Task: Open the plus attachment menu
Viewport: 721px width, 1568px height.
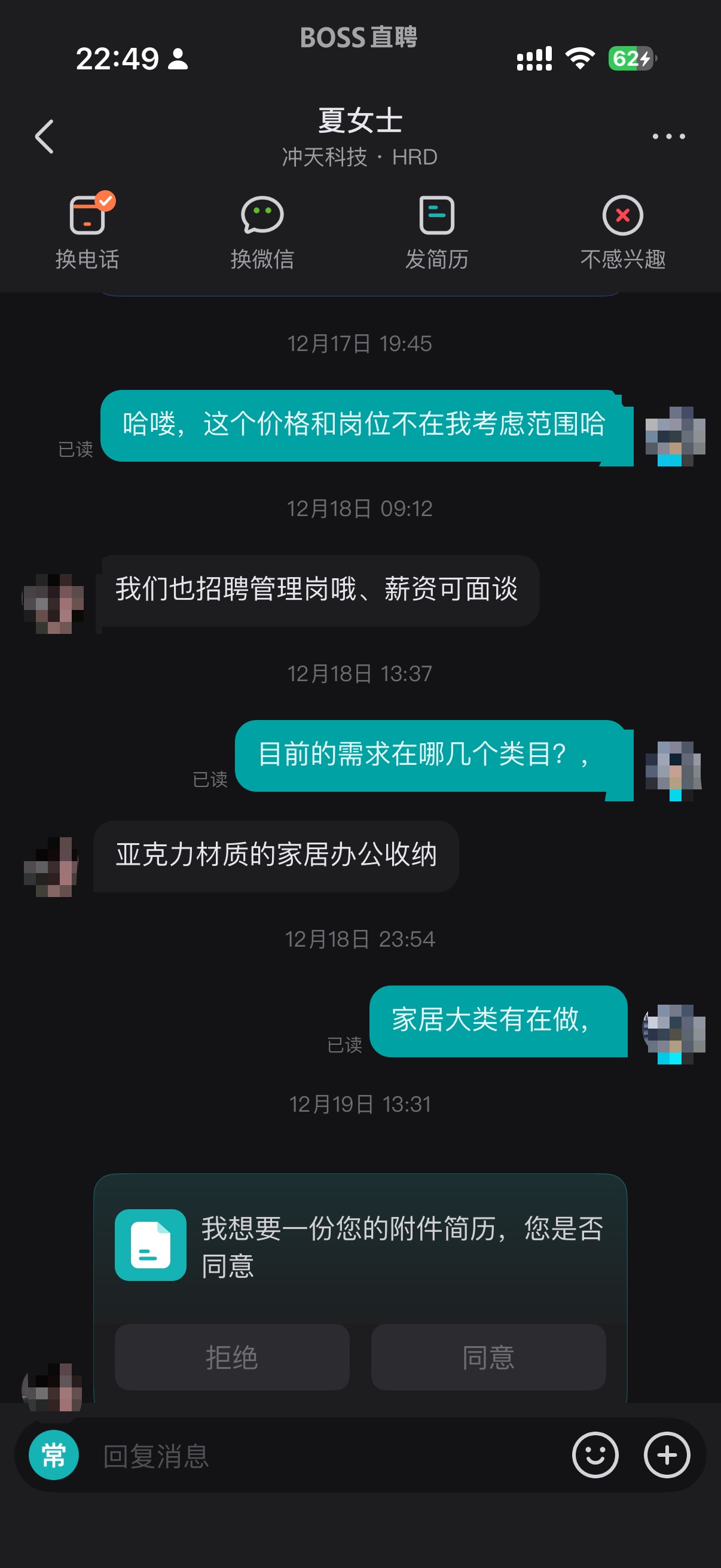Action: (x=667, y=1456)
